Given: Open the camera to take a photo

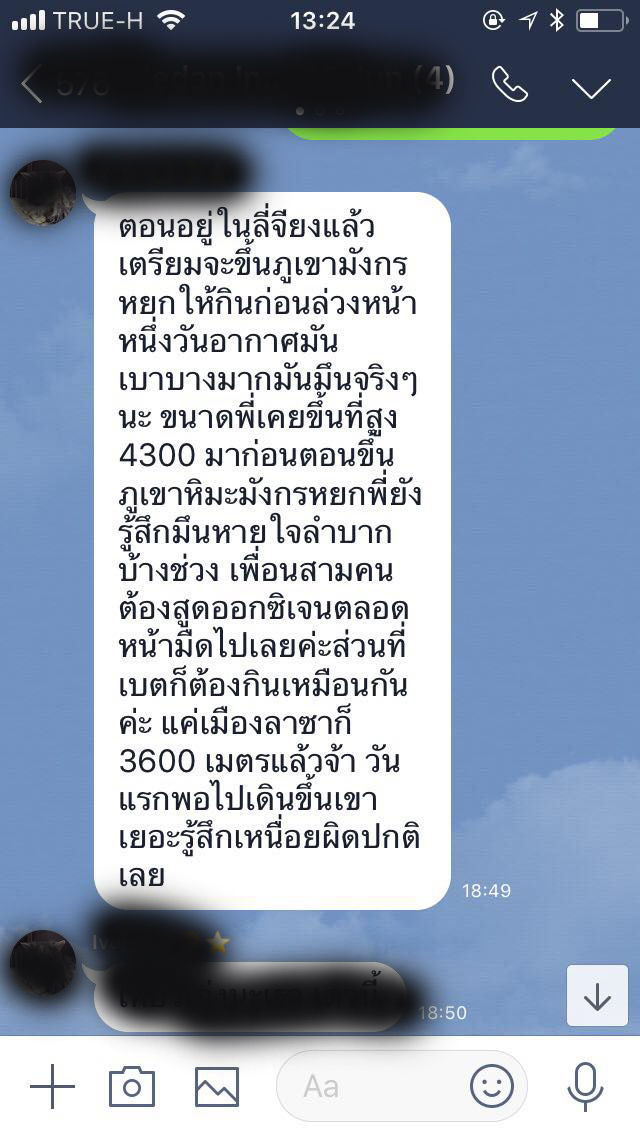Looking at the screenshot, I should [132, 1086].
